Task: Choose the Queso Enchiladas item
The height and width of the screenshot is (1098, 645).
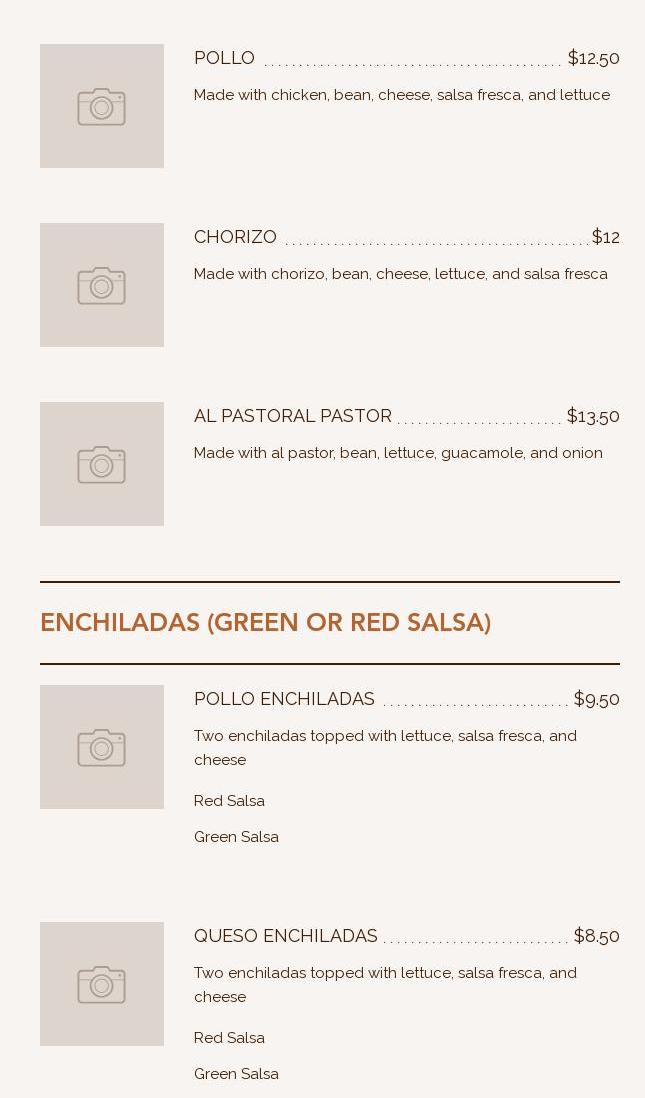Action: (286, 936)
